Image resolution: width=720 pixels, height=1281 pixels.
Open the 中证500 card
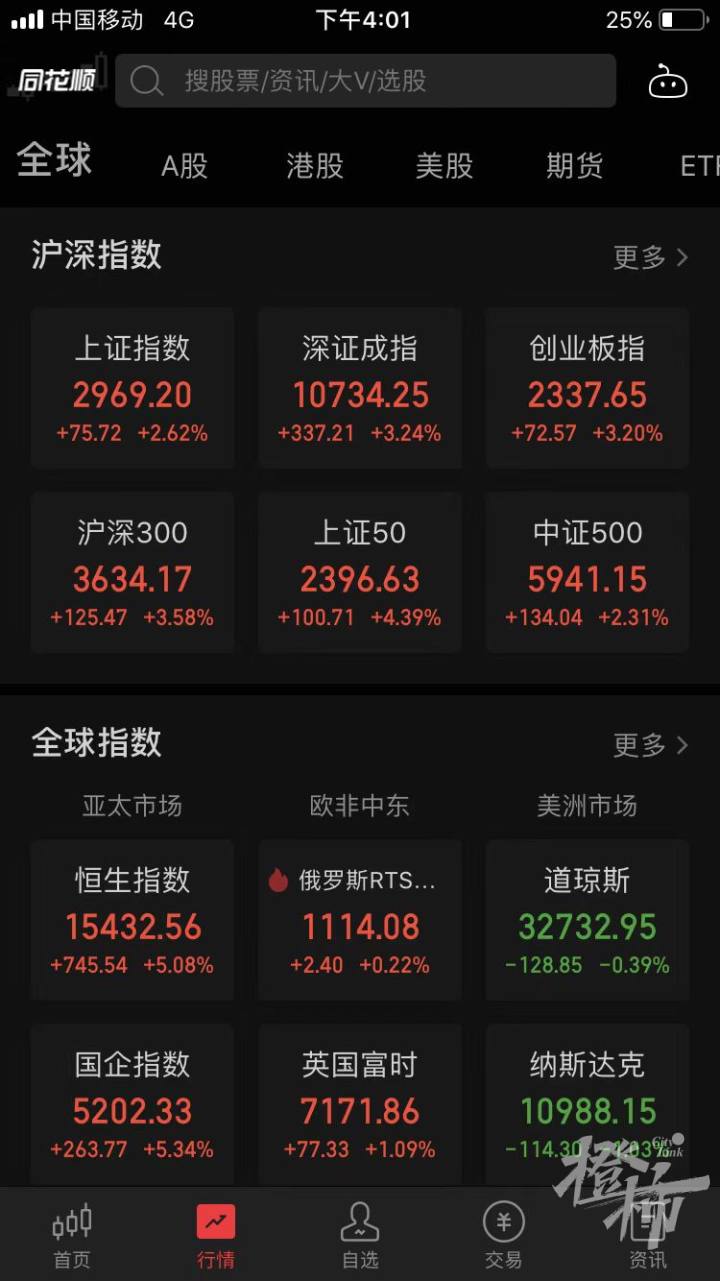587,572
